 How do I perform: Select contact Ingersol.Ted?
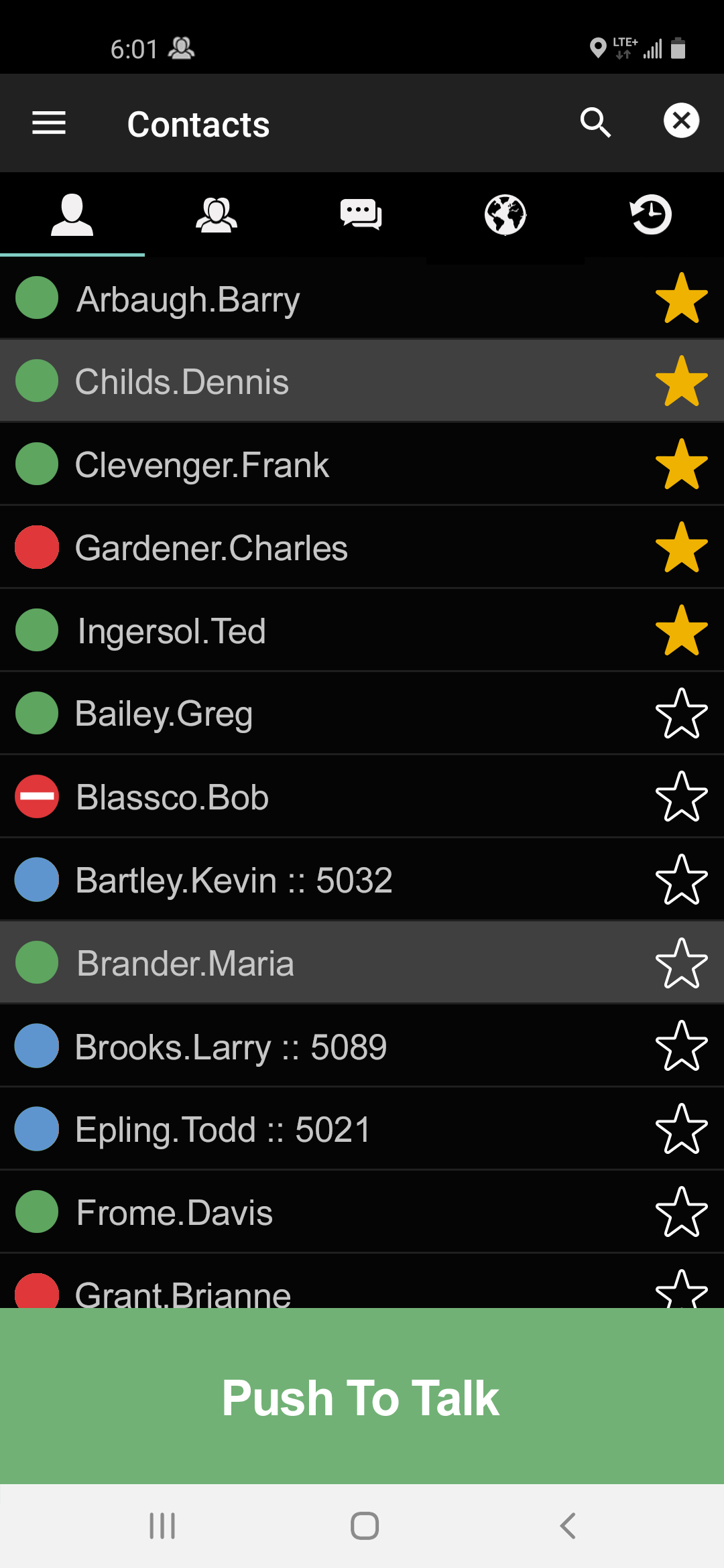pos(362,631)
